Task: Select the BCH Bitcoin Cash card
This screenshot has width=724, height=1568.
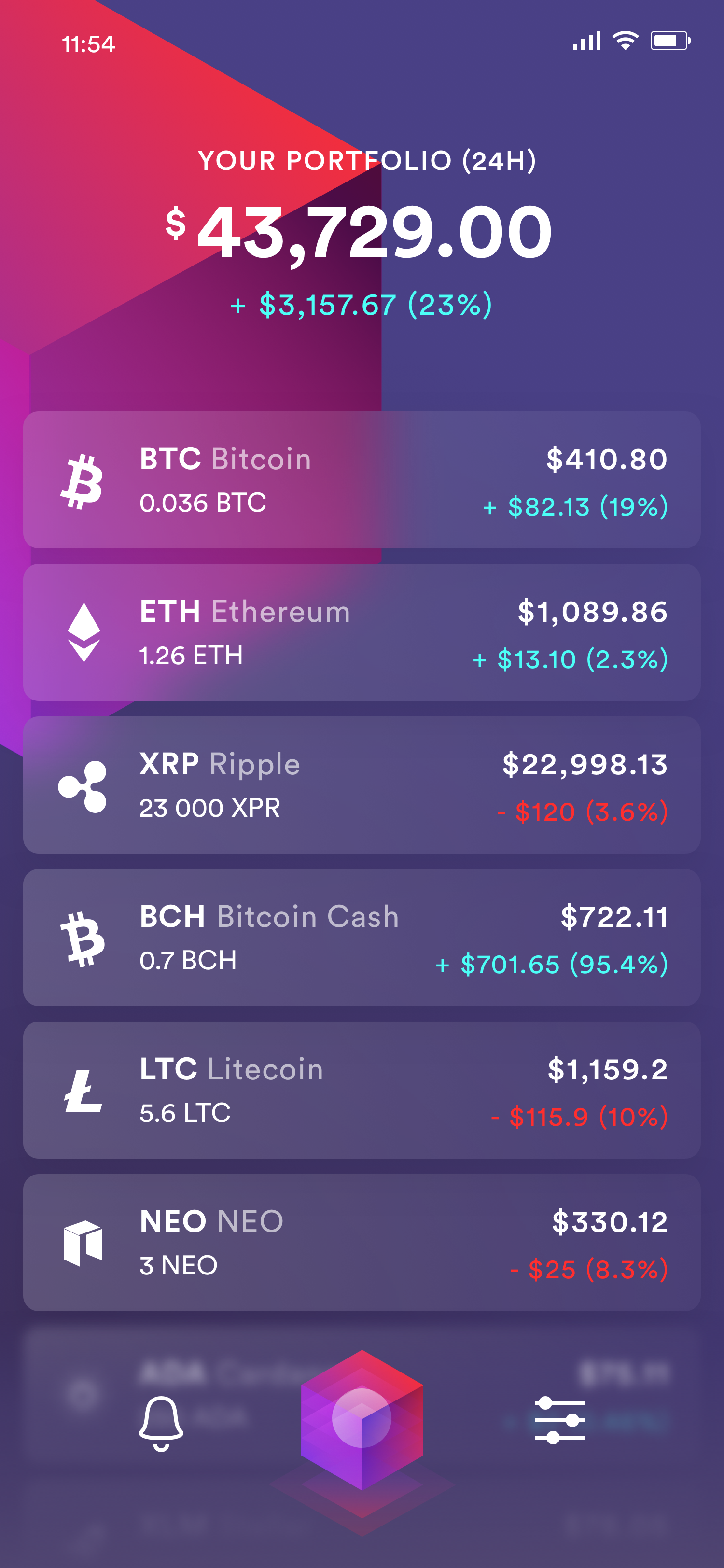Action: point(362,938)
